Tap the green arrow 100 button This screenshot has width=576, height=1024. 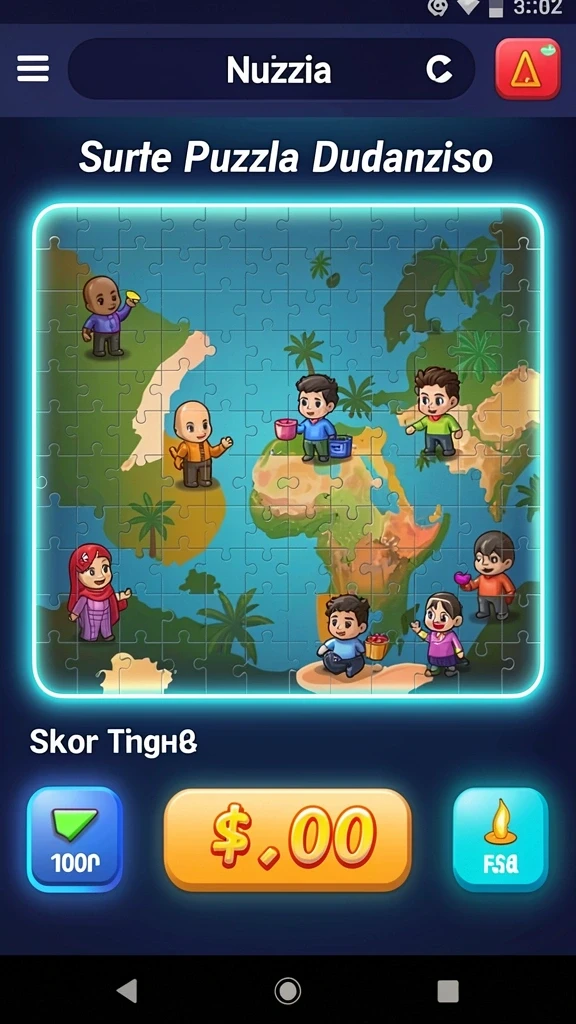(x=74, y=839)
